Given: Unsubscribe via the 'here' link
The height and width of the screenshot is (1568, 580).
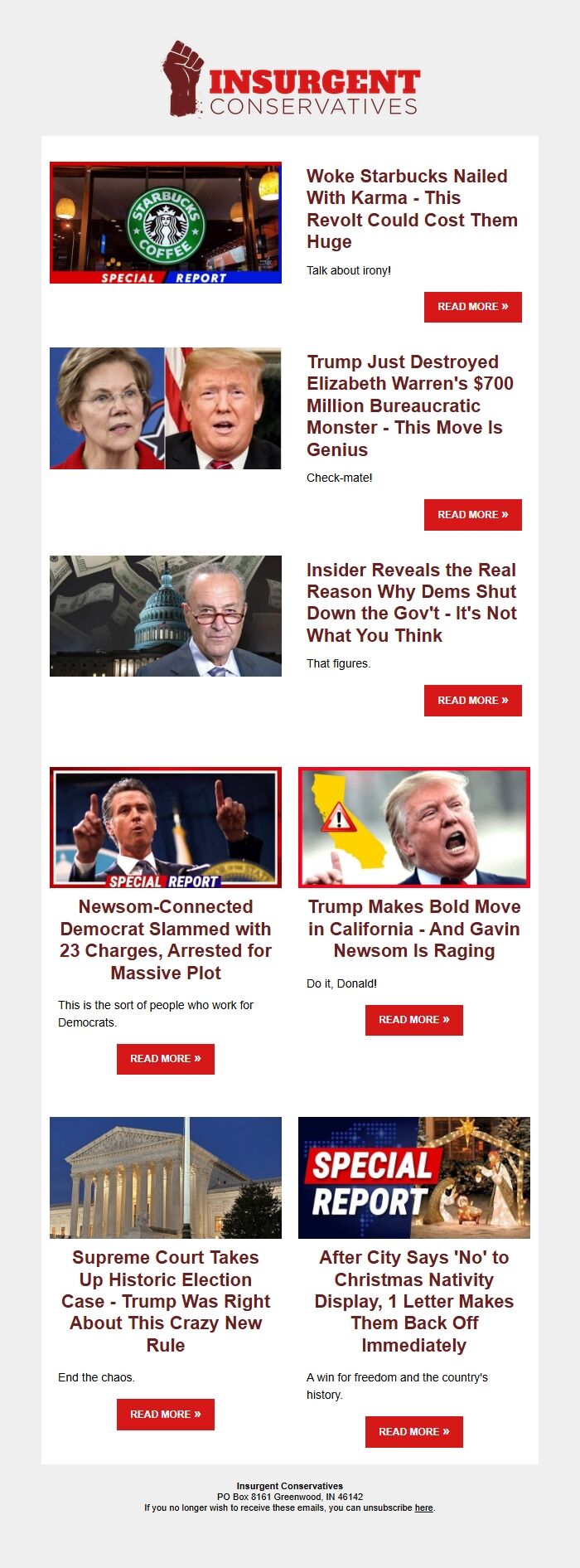Looking at the screenshot, I should [423, 1507].
